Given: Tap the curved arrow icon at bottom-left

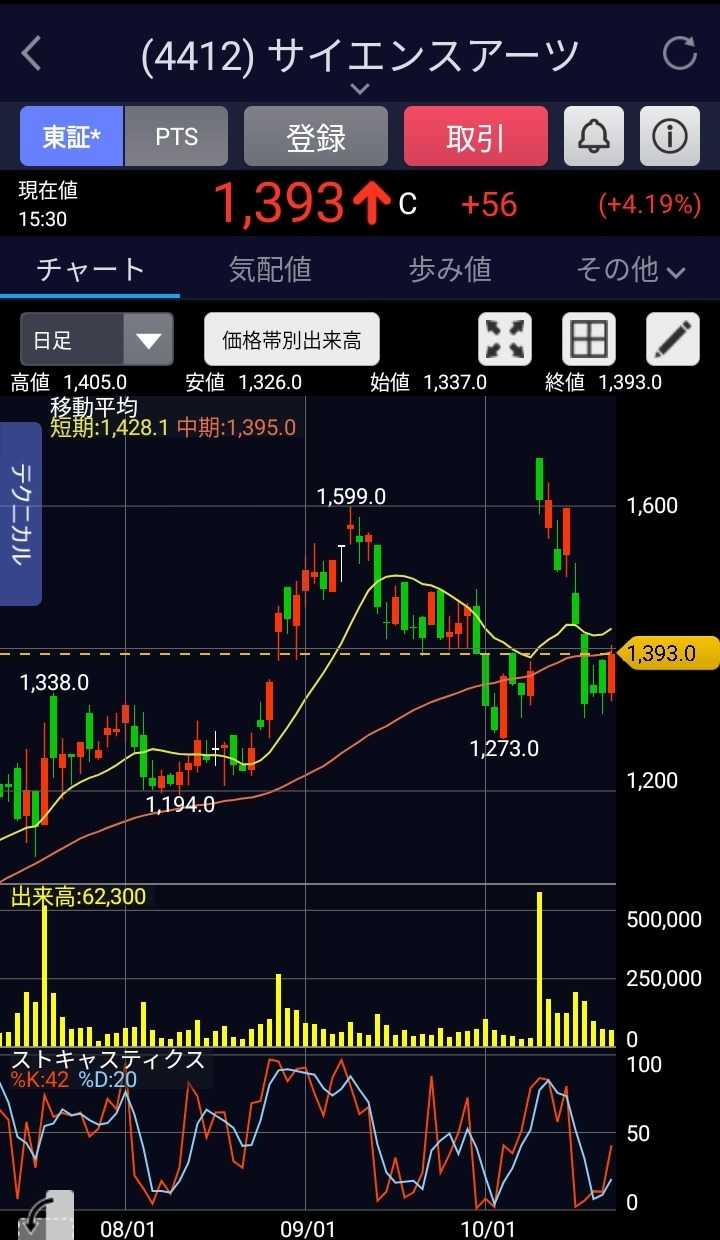Looking at the screenshot, I should pyautogui.click(x=40, y=1217).
